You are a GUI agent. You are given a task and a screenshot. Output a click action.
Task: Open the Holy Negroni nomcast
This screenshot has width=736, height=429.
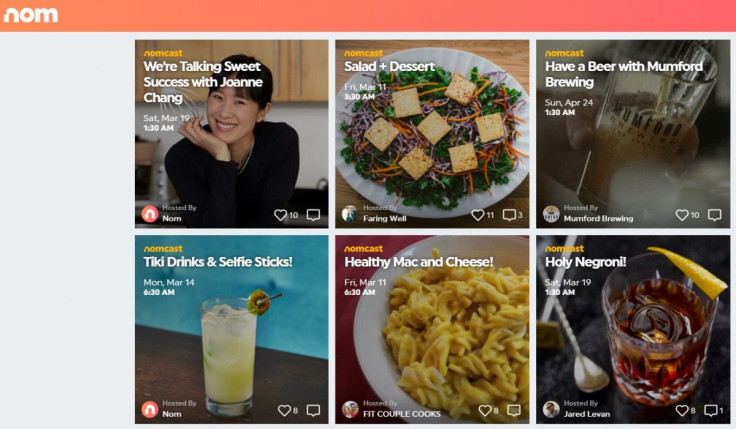pyautogui.click(x=585, y=262)
